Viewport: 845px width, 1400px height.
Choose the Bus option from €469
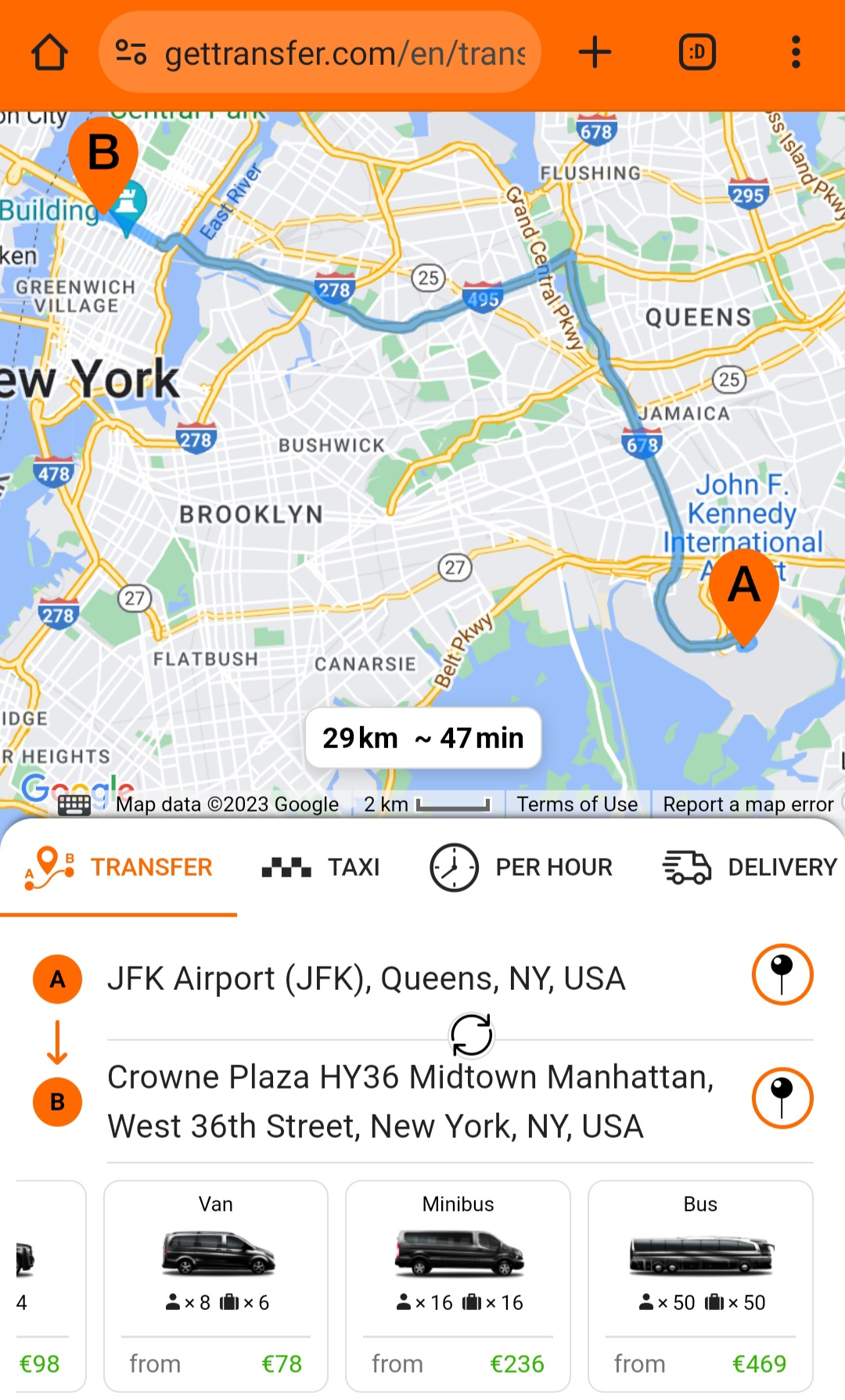coord(700,1285)
